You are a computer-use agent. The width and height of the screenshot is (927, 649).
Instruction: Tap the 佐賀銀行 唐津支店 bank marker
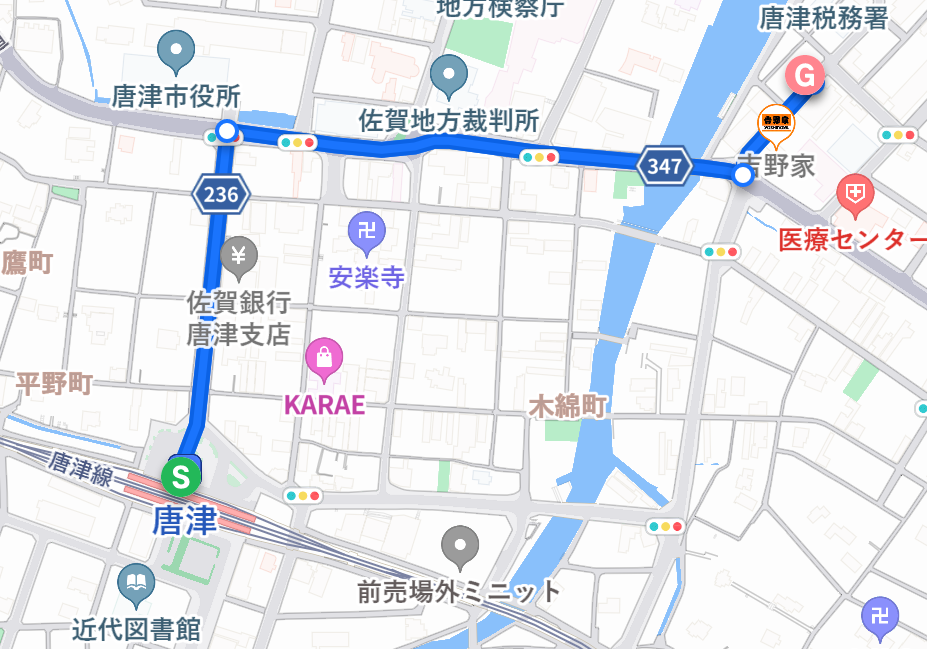(238, 256)
